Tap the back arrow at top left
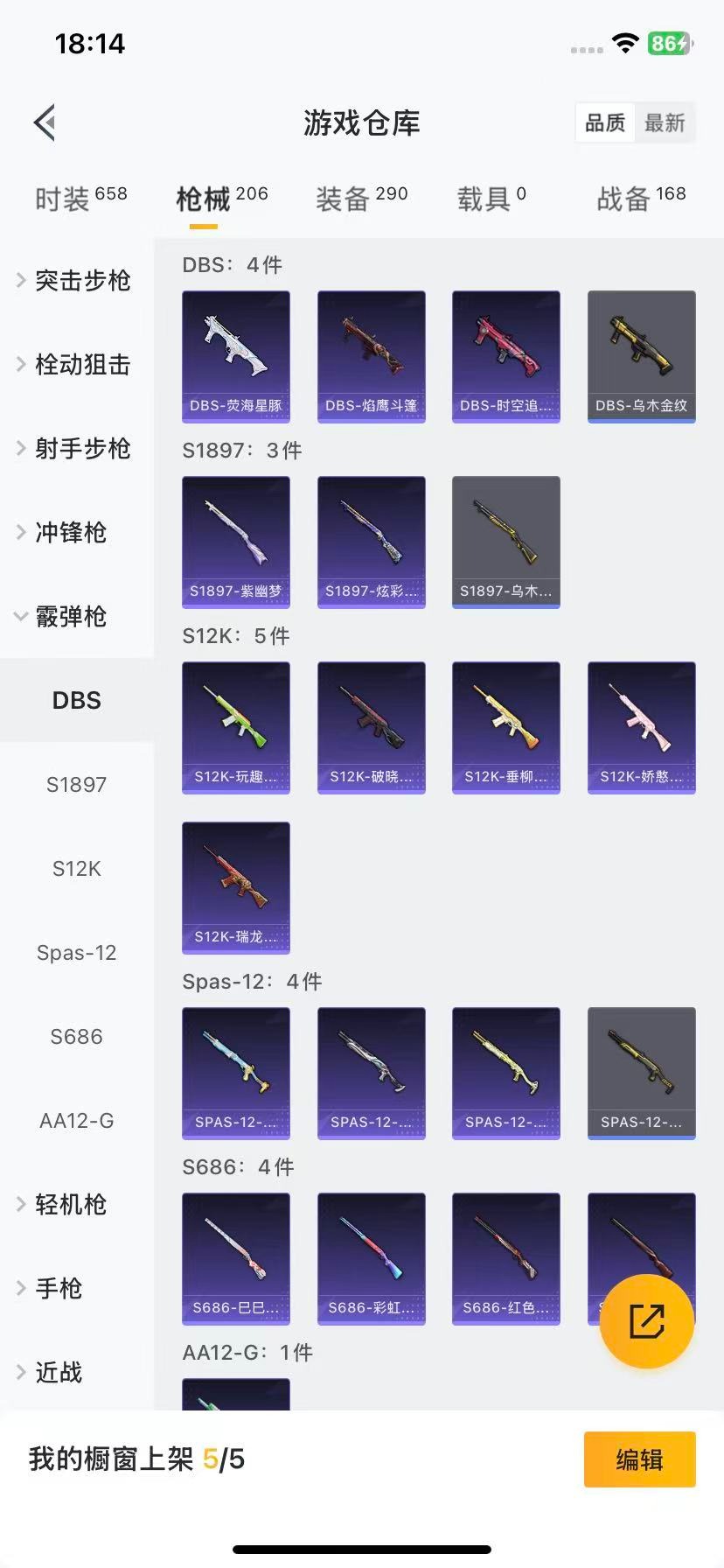Image resolution: width=724 pixels, height=1568 pixels. tap(45, 122)
